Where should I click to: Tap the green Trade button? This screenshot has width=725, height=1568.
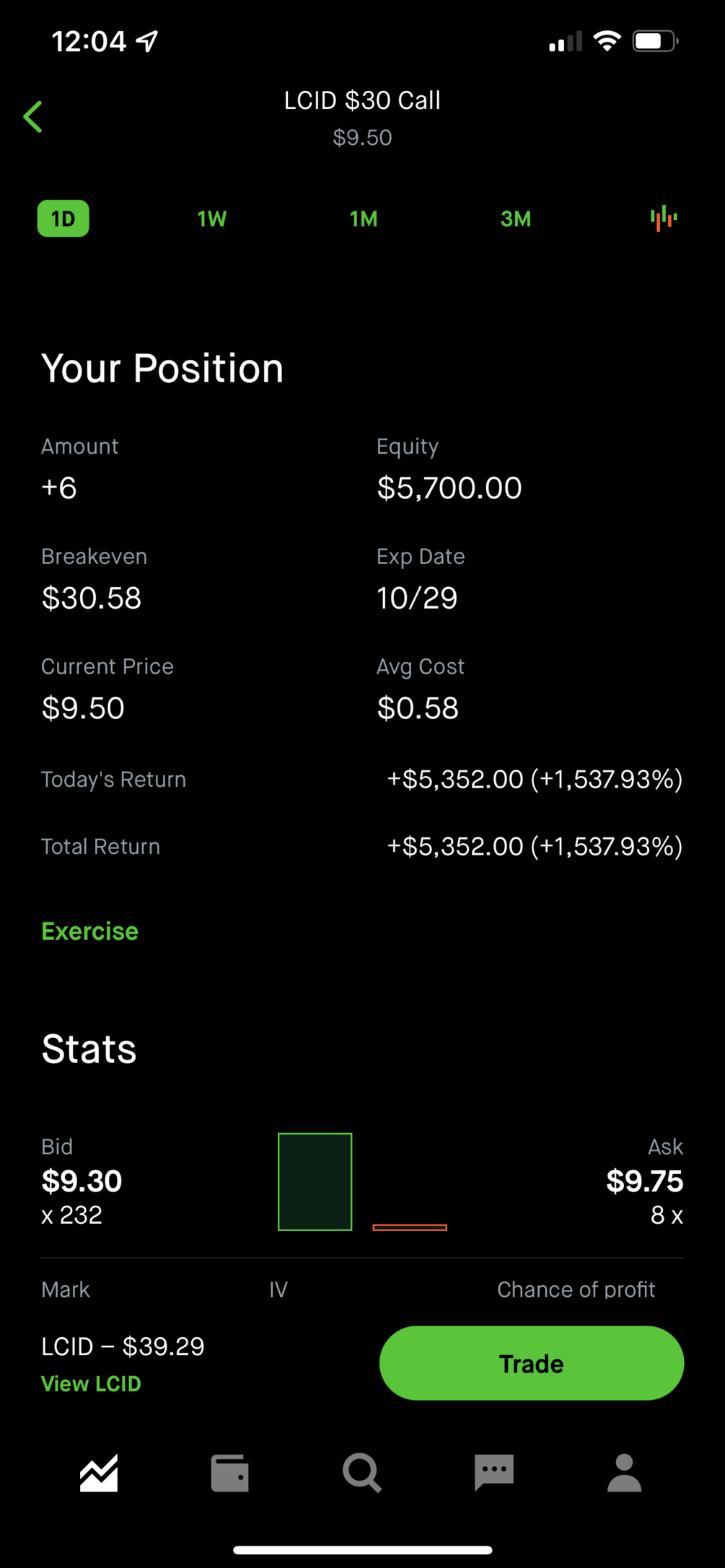click(532, 1363)
